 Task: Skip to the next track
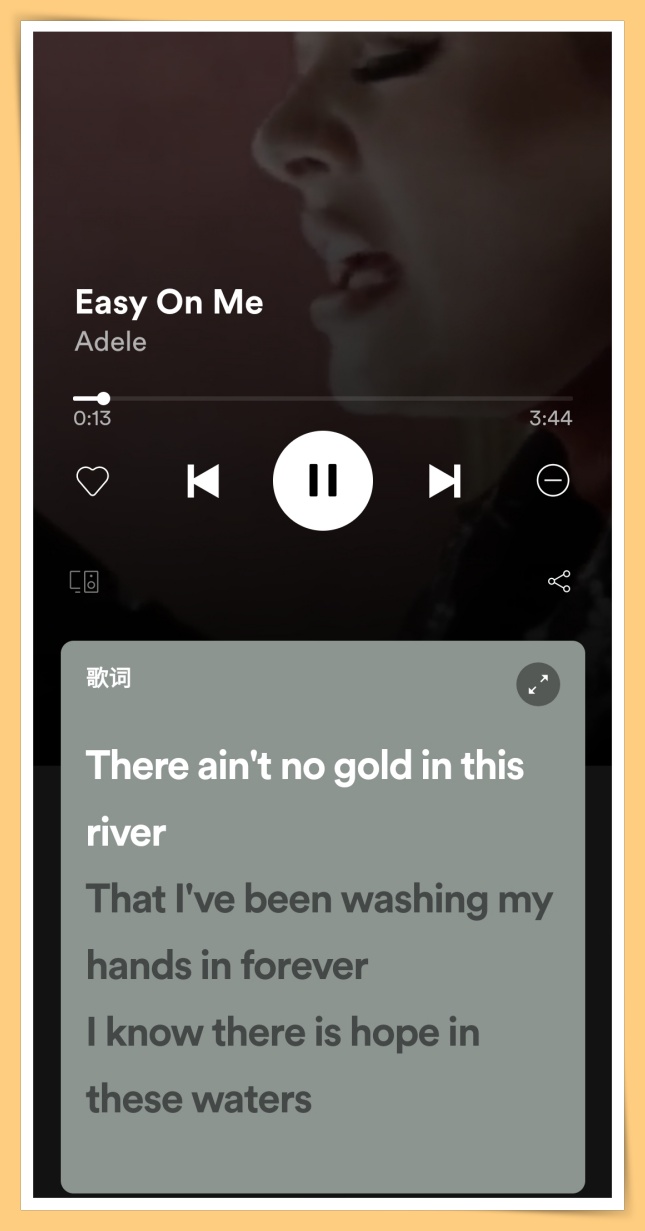tap(444, 481)
